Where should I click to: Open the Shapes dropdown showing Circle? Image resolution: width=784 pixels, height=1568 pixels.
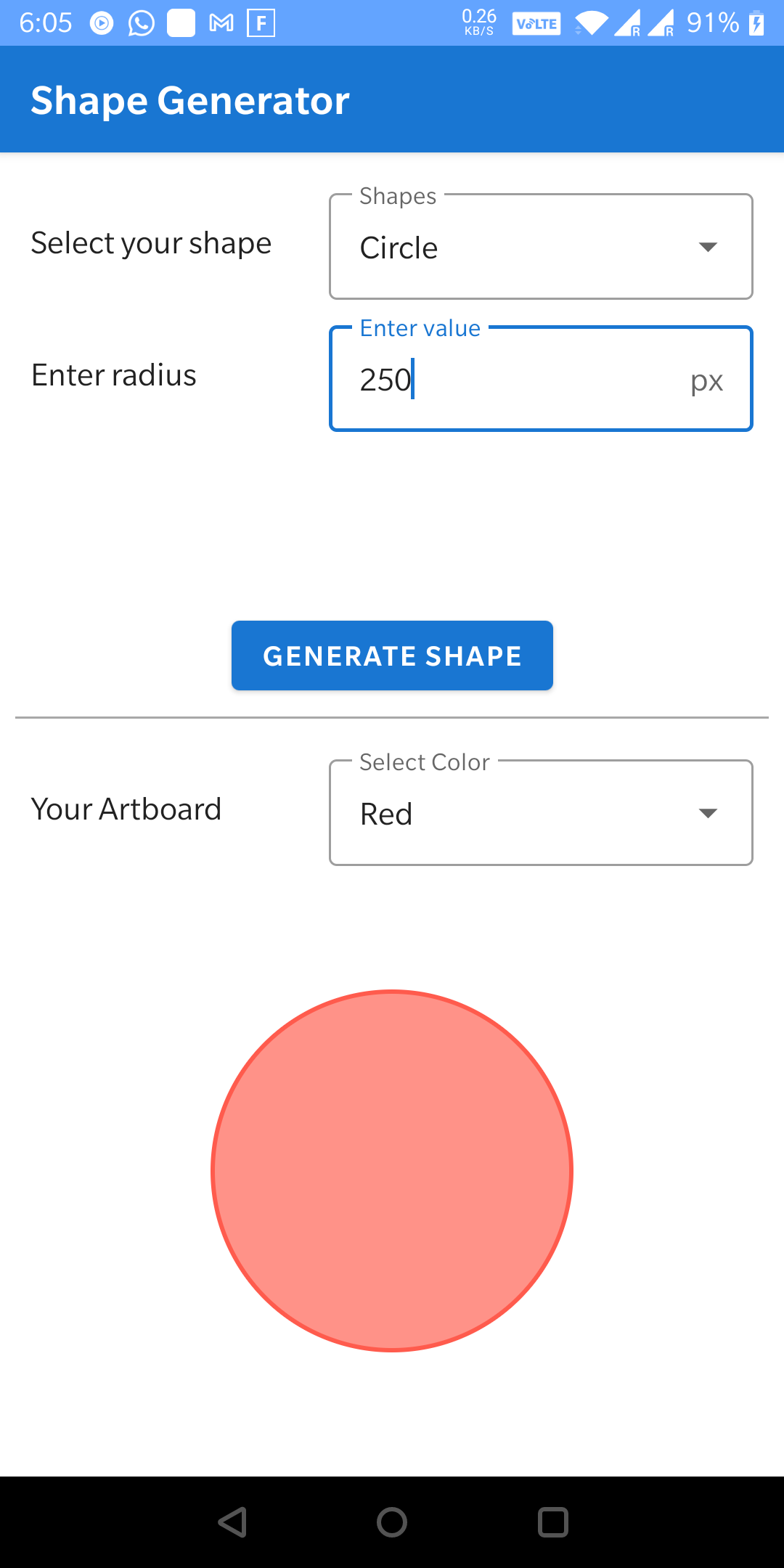[540, 246]
